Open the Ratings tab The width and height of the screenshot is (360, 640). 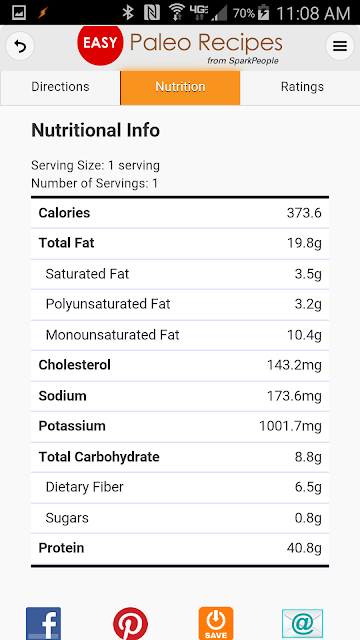pos(301,88)
